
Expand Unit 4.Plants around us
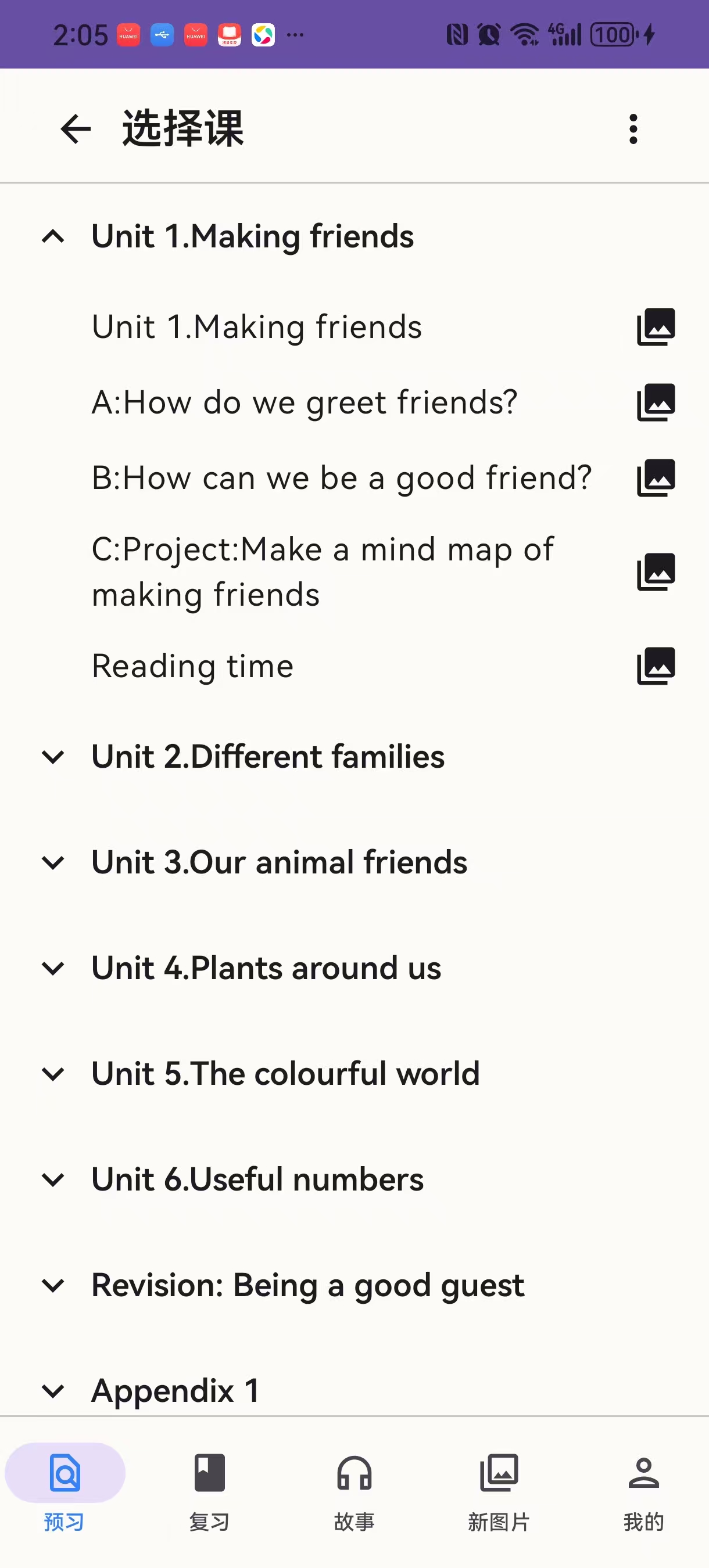click(266, 968)
